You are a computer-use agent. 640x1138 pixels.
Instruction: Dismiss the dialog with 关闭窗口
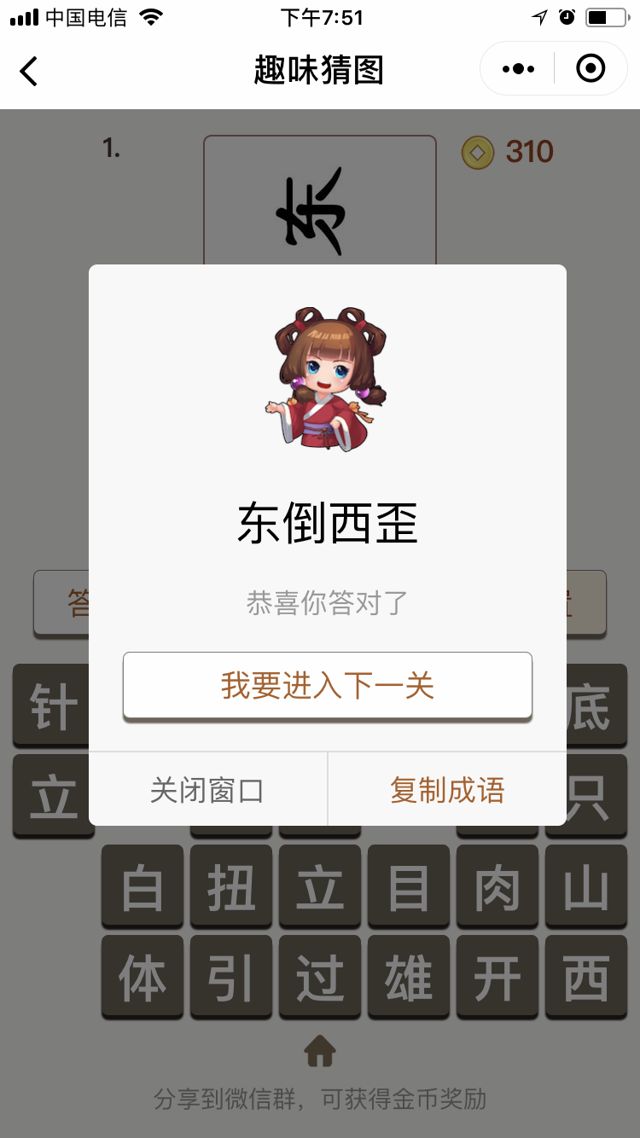[x=207, y=790]
